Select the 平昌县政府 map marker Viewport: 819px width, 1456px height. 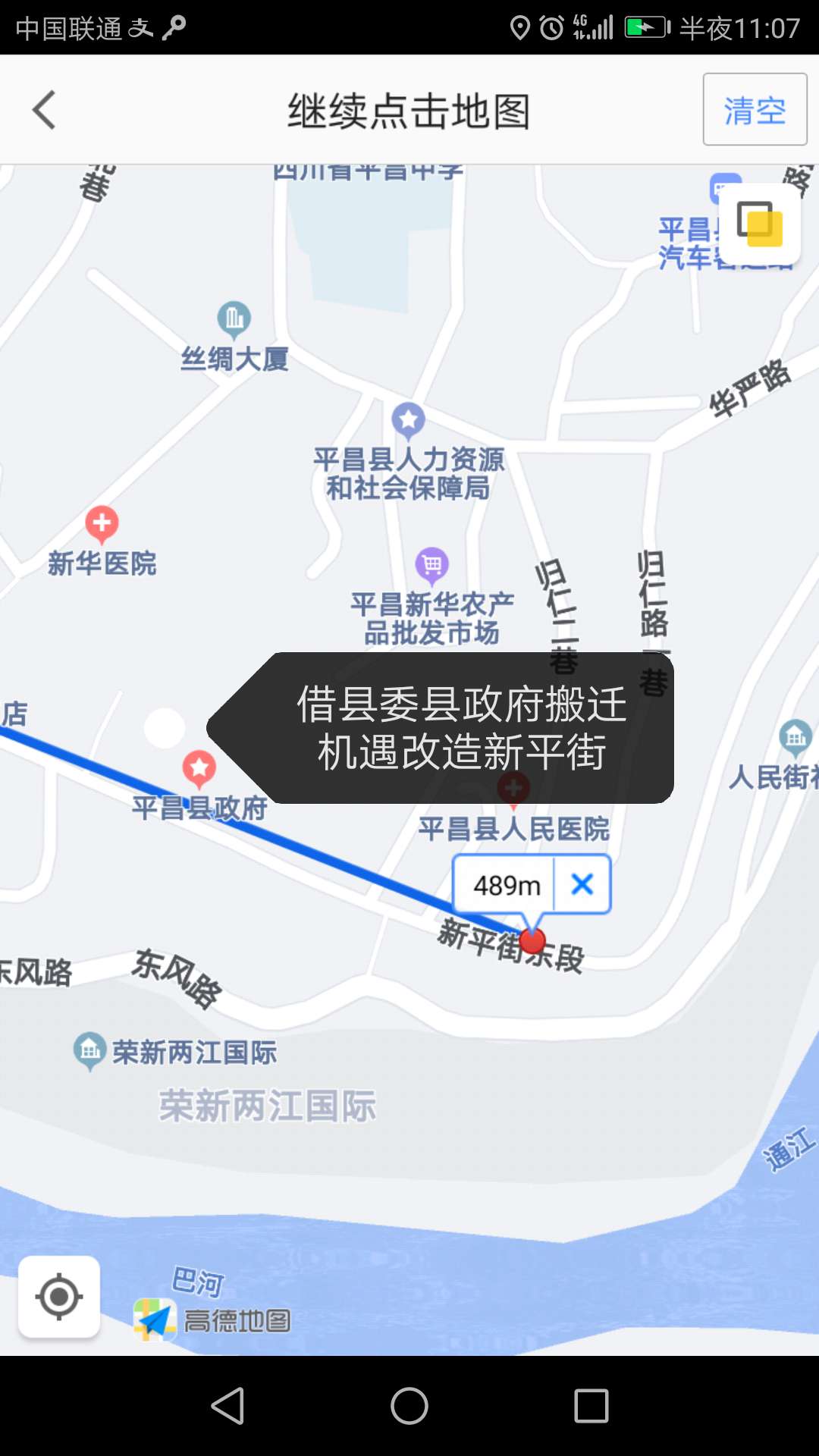click(x=199, y=768)
